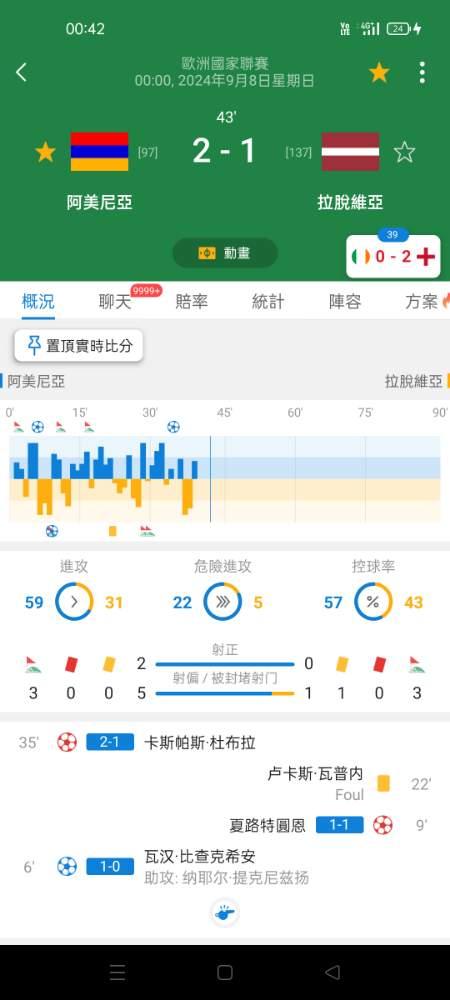Image resolution: width=450 pixels, height=1000 pixels.
Task: Open the 動畫 live animation button
Action: coord(225,253)
